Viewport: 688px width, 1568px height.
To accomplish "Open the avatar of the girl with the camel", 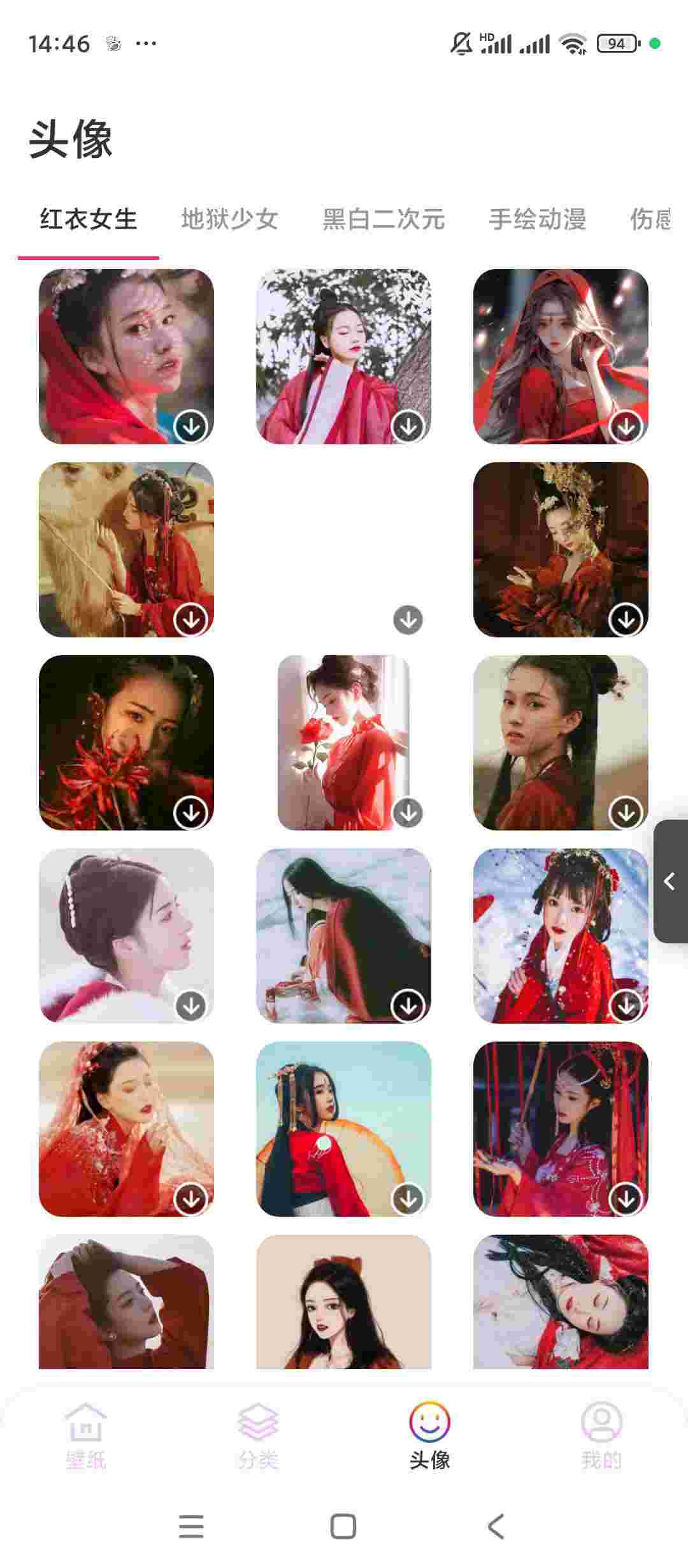I will pyautogui.click(x=126, y=549).
